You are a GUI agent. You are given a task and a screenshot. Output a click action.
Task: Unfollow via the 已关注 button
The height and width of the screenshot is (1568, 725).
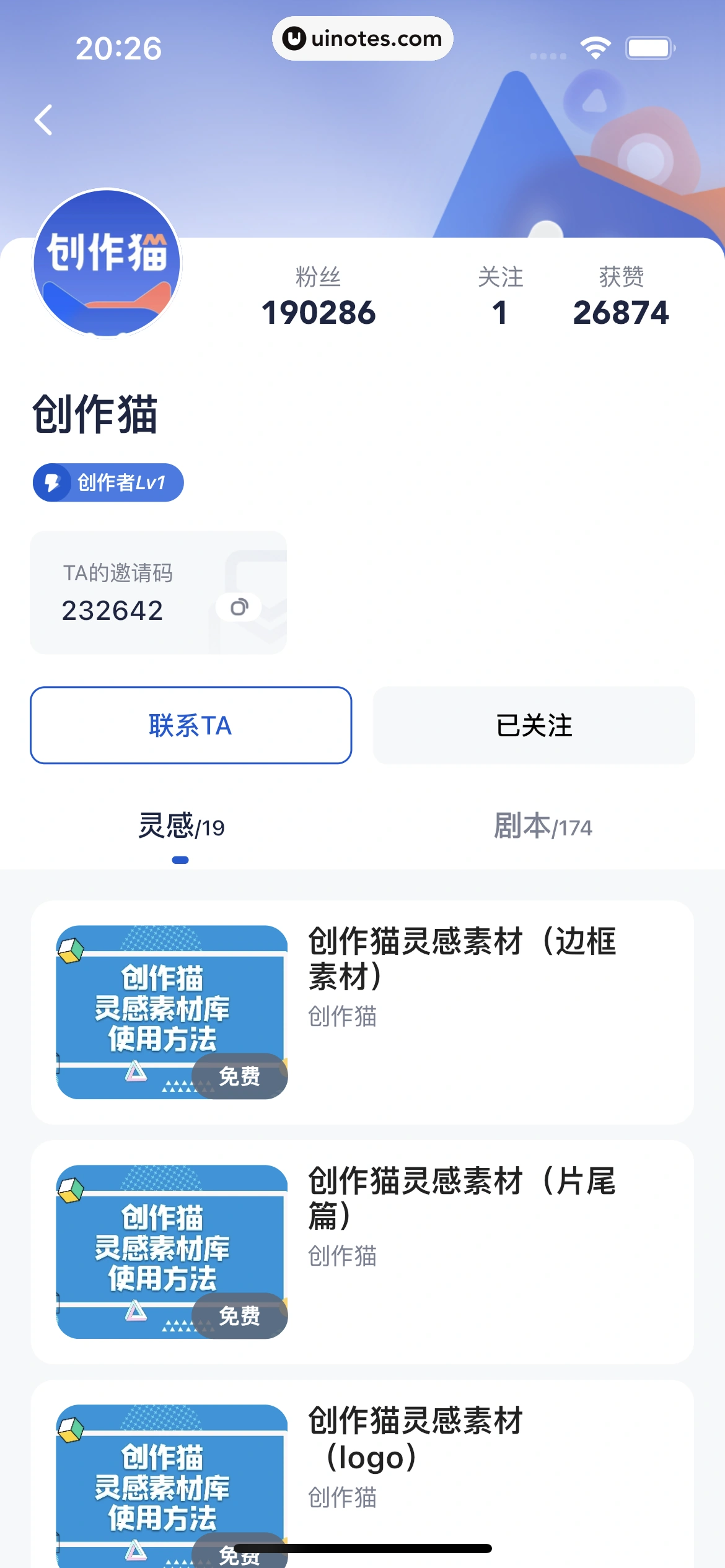click(534, 725)
